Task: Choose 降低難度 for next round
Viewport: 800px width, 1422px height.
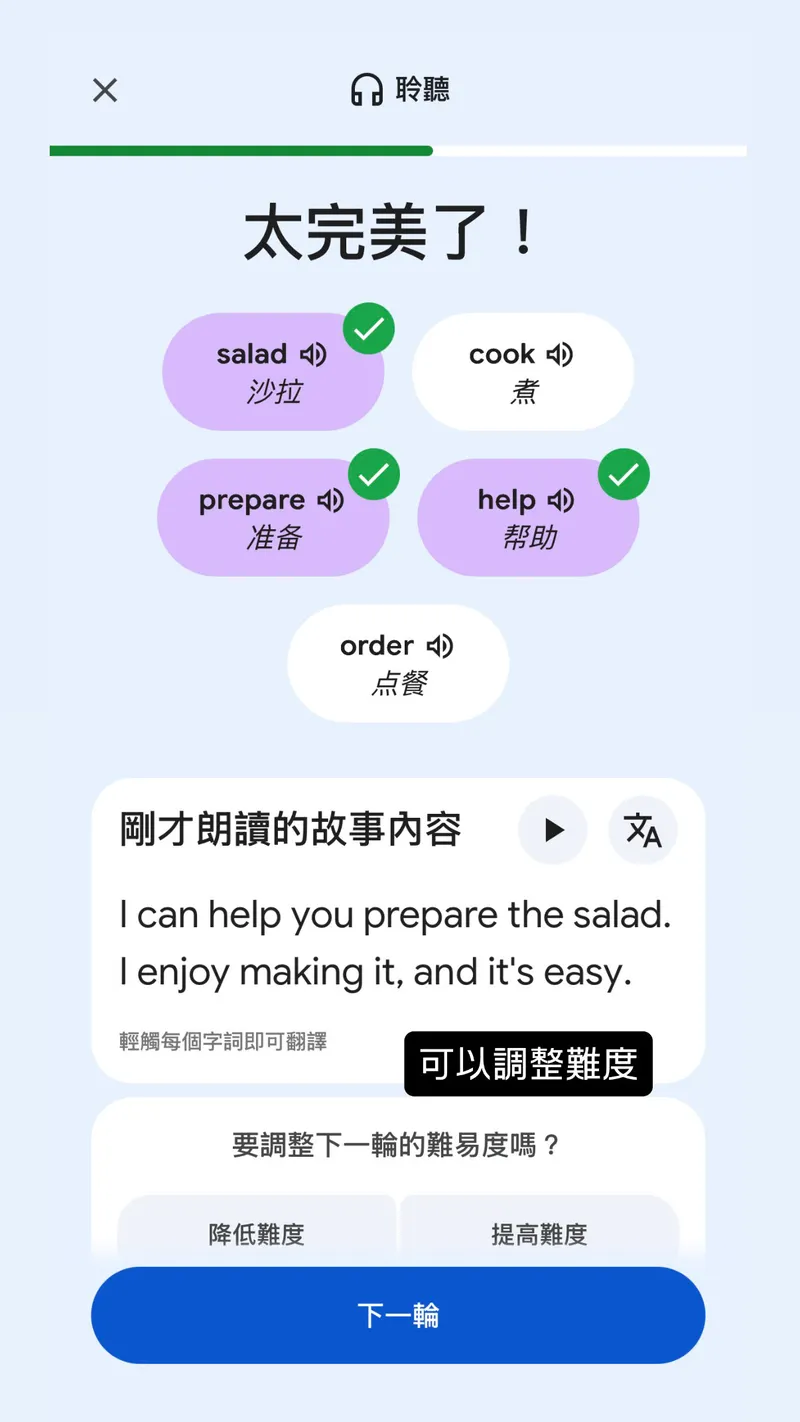Action: pyautogui.click(x=257, y=1234)
